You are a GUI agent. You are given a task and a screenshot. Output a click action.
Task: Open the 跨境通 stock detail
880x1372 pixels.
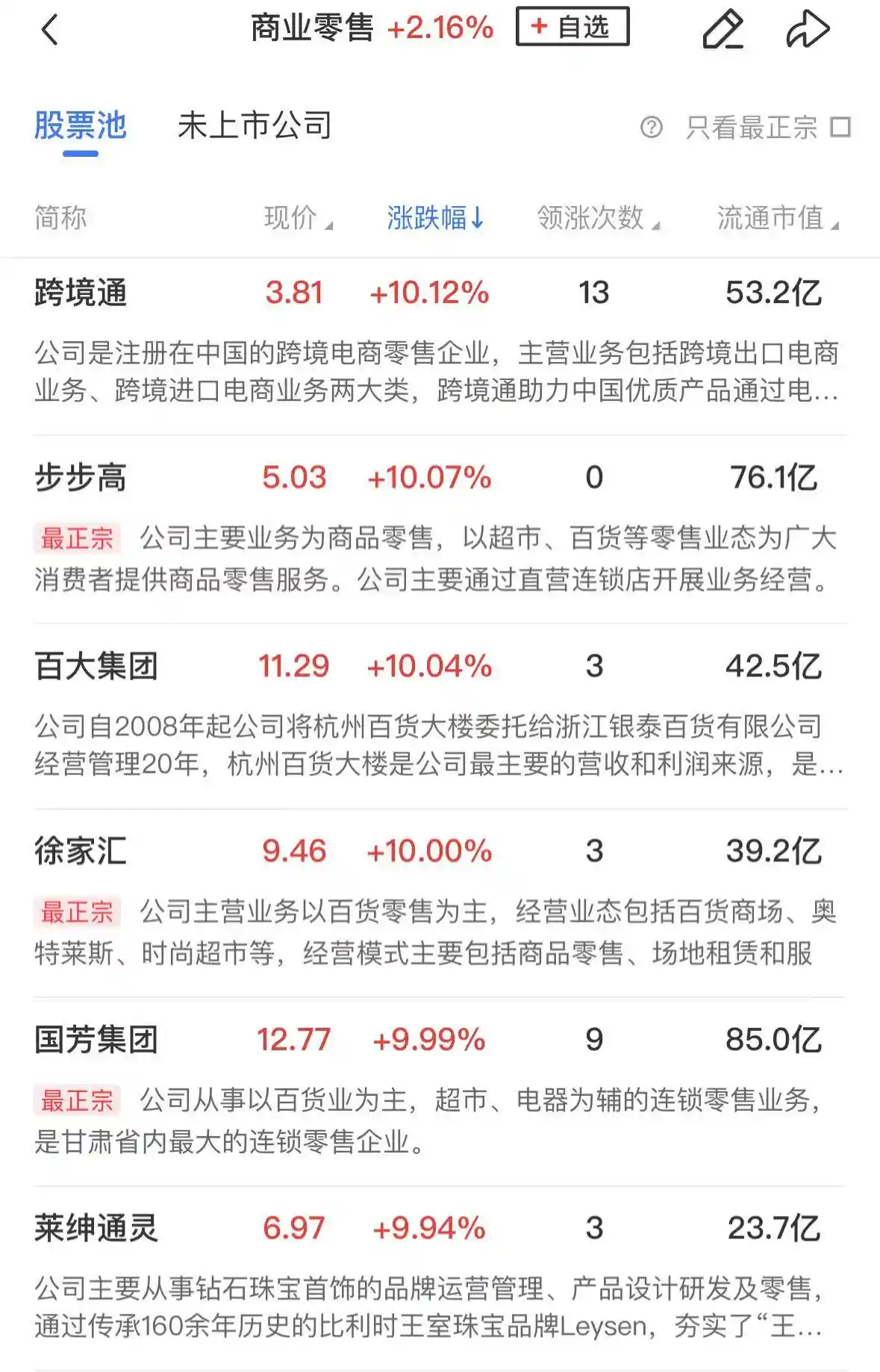pos(81,291)
